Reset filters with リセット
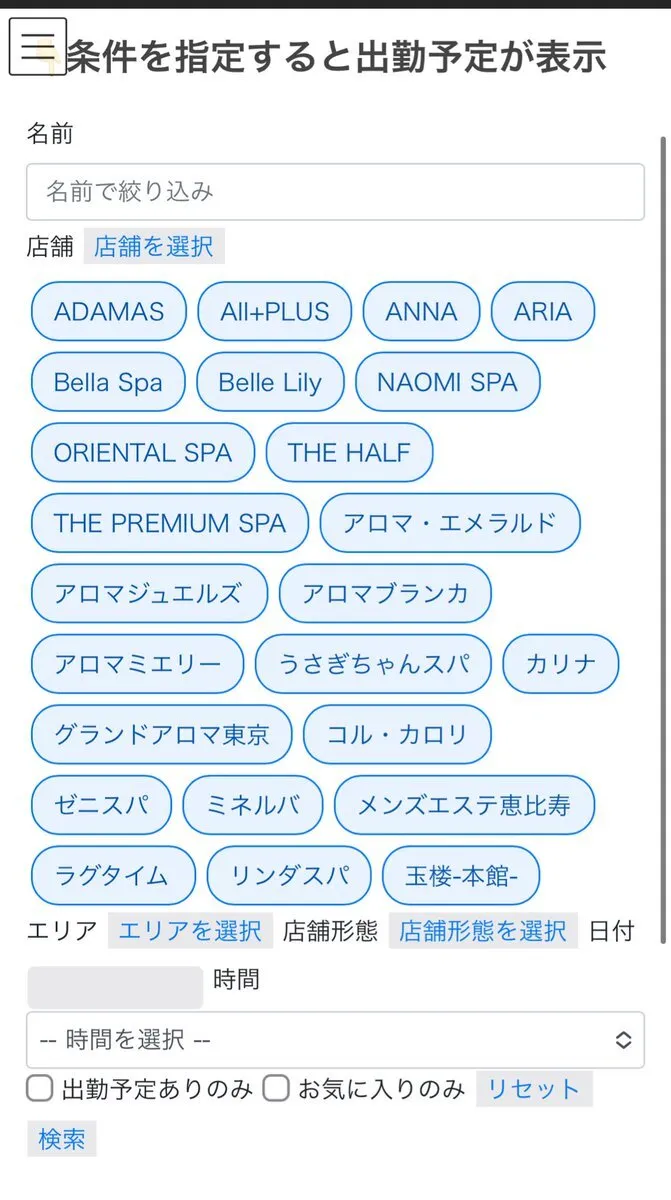 point(534,1089)
